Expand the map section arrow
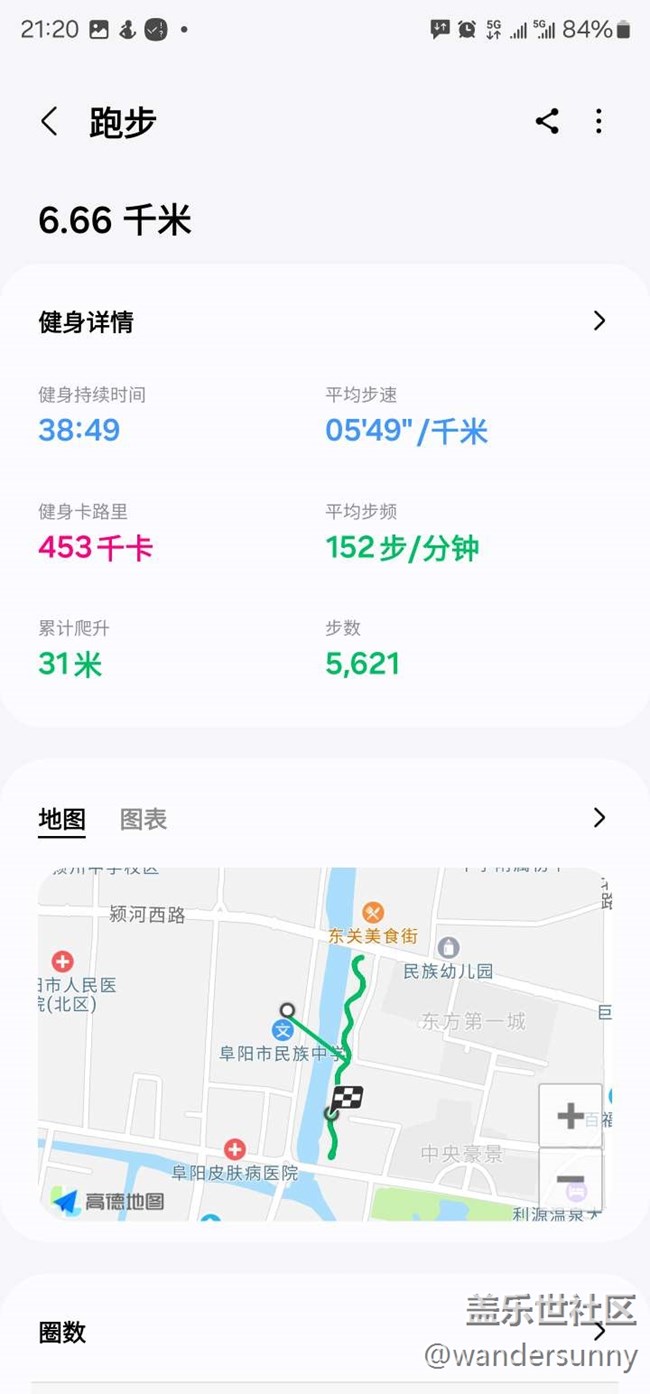This screenshot has height=1394, width=650. point(599,817)
